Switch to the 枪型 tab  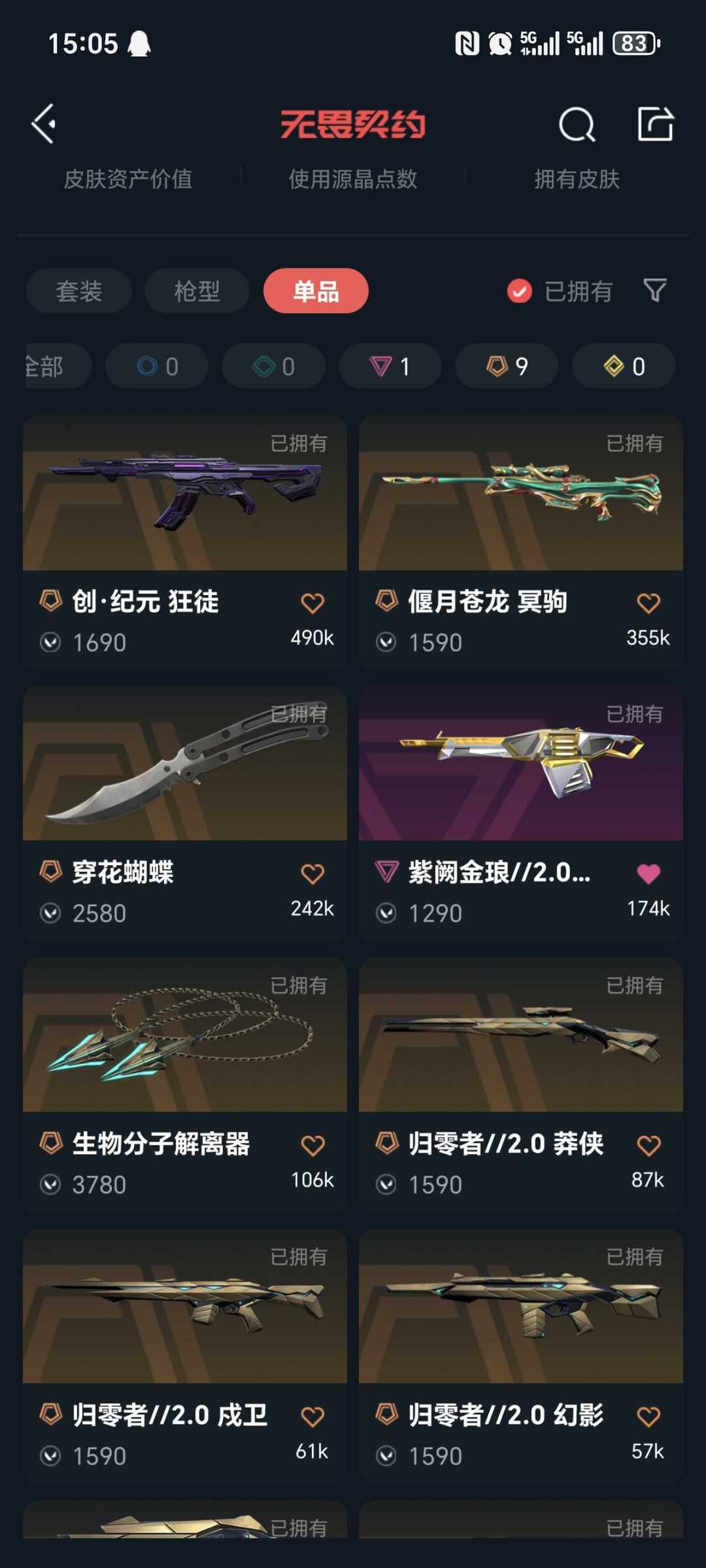tap(197, 291)
